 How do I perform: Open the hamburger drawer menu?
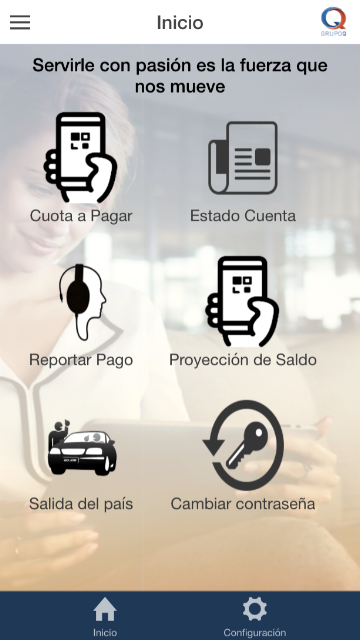pyautogui.click(x=20, y=22)
